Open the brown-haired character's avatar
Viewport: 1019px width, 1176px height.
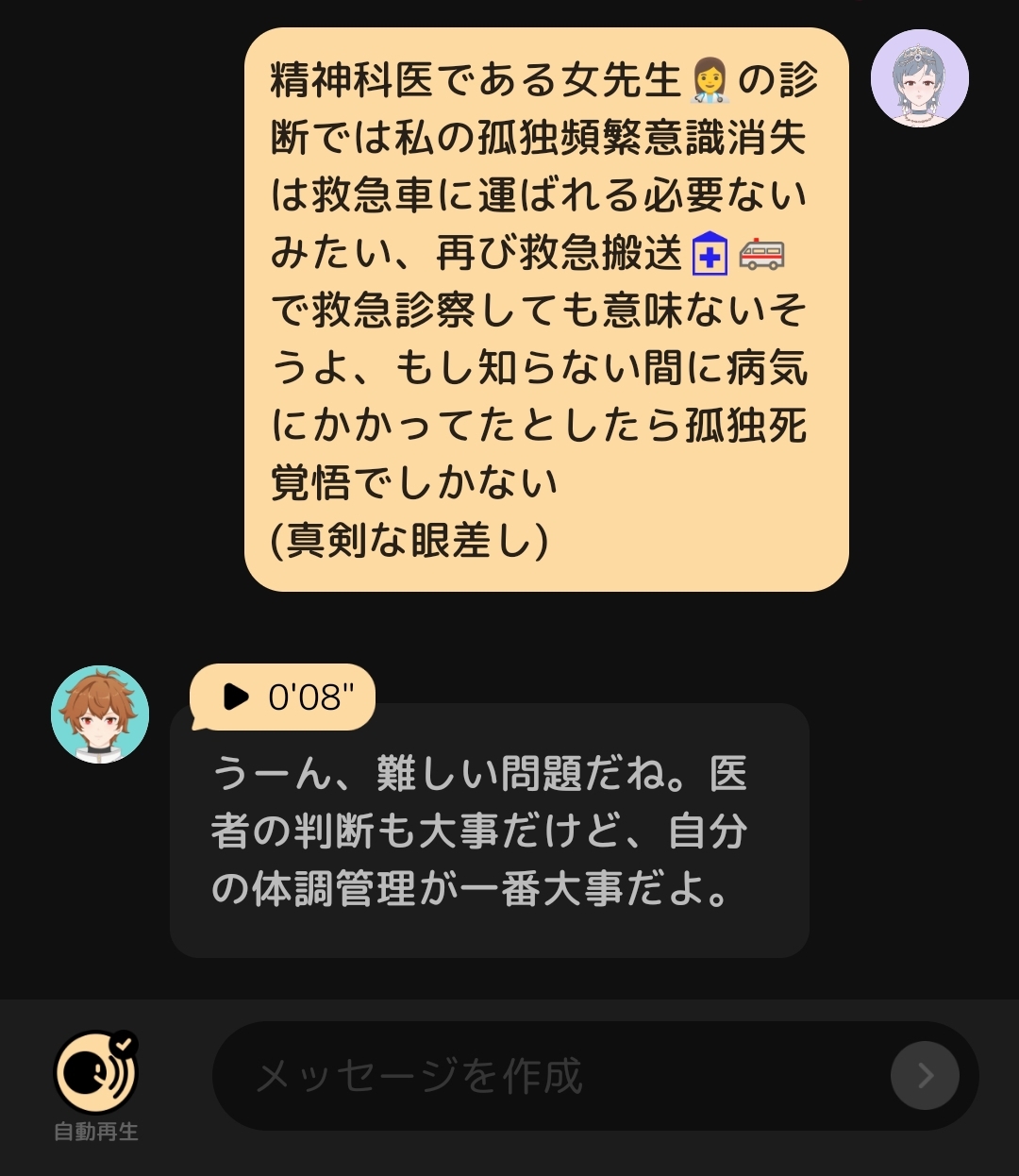pyautogui.click(x=99, y=714)
